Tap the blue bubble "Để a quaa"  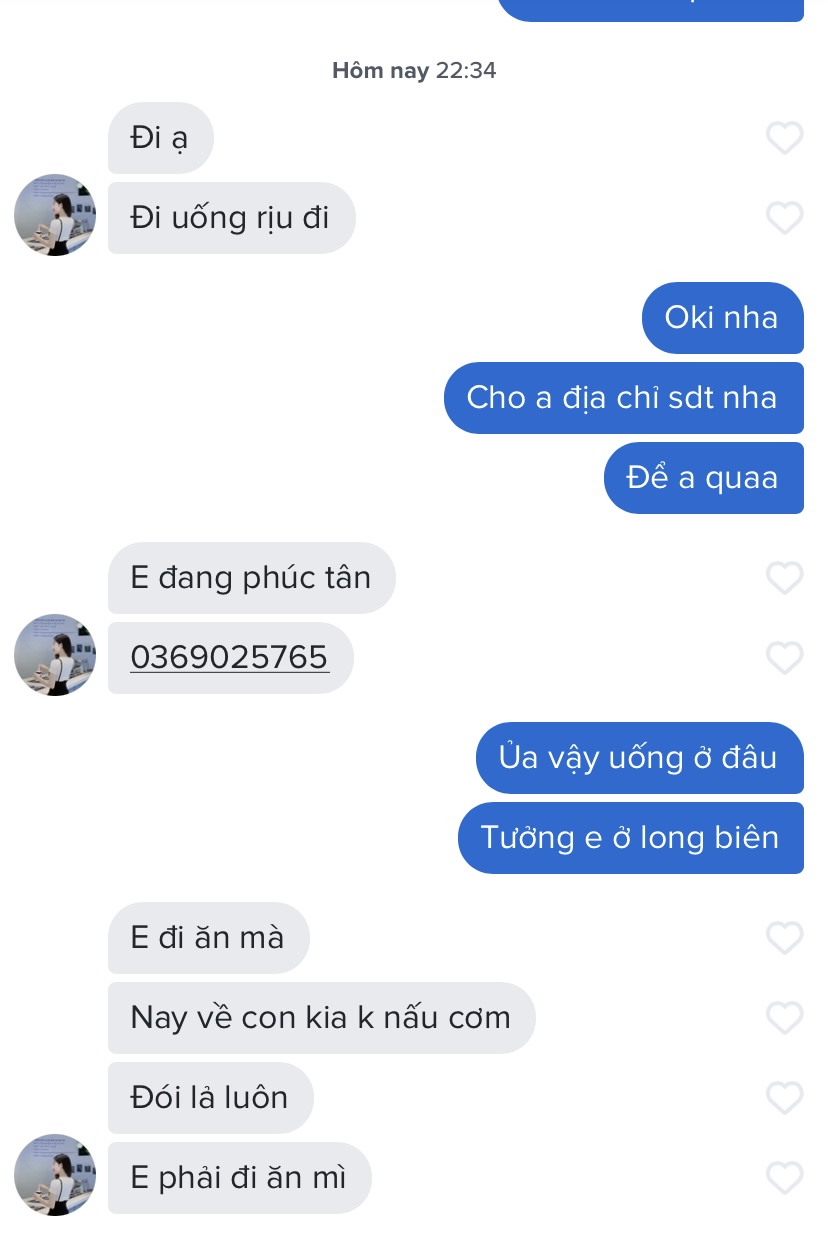(x=704, y=478)
